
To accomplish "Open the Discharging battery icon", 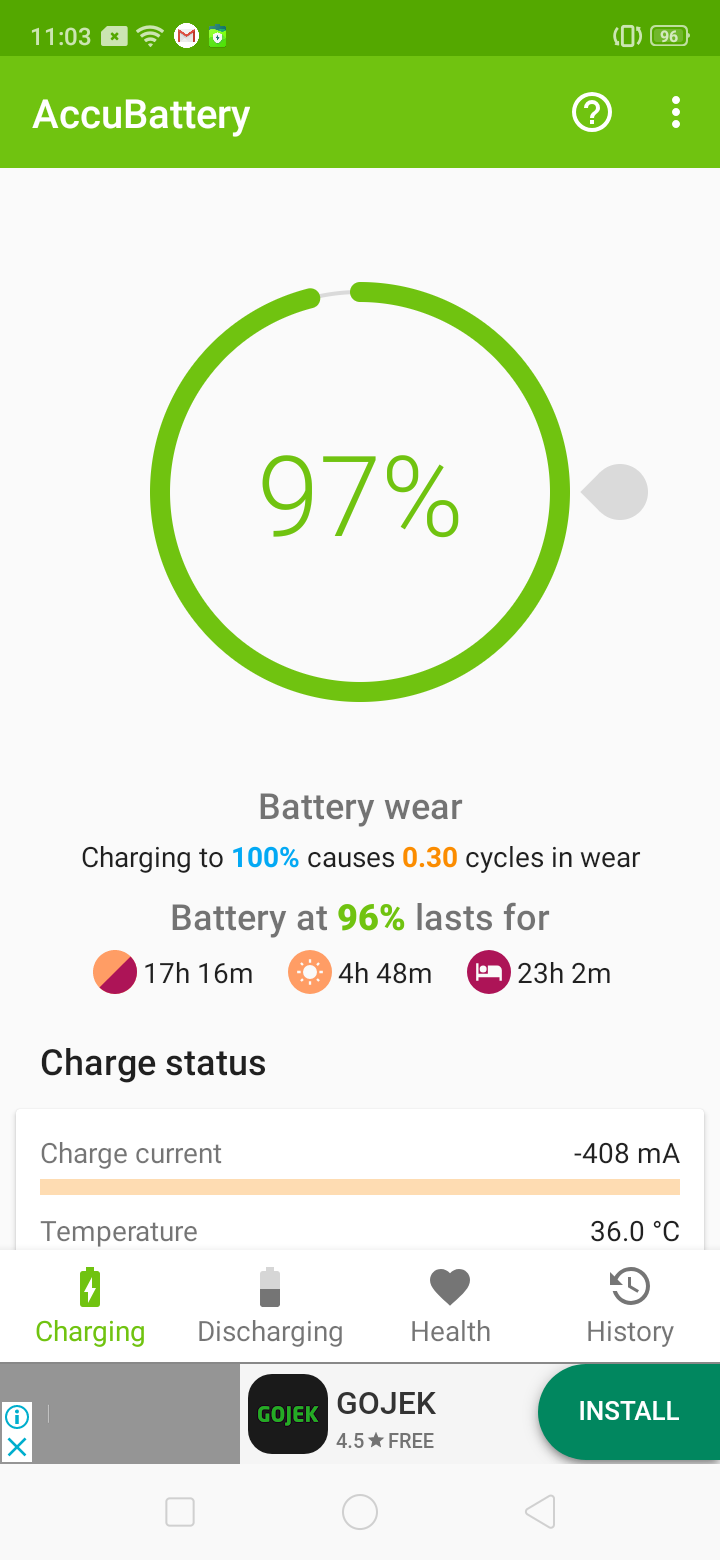I will (x=270, y=1286).
